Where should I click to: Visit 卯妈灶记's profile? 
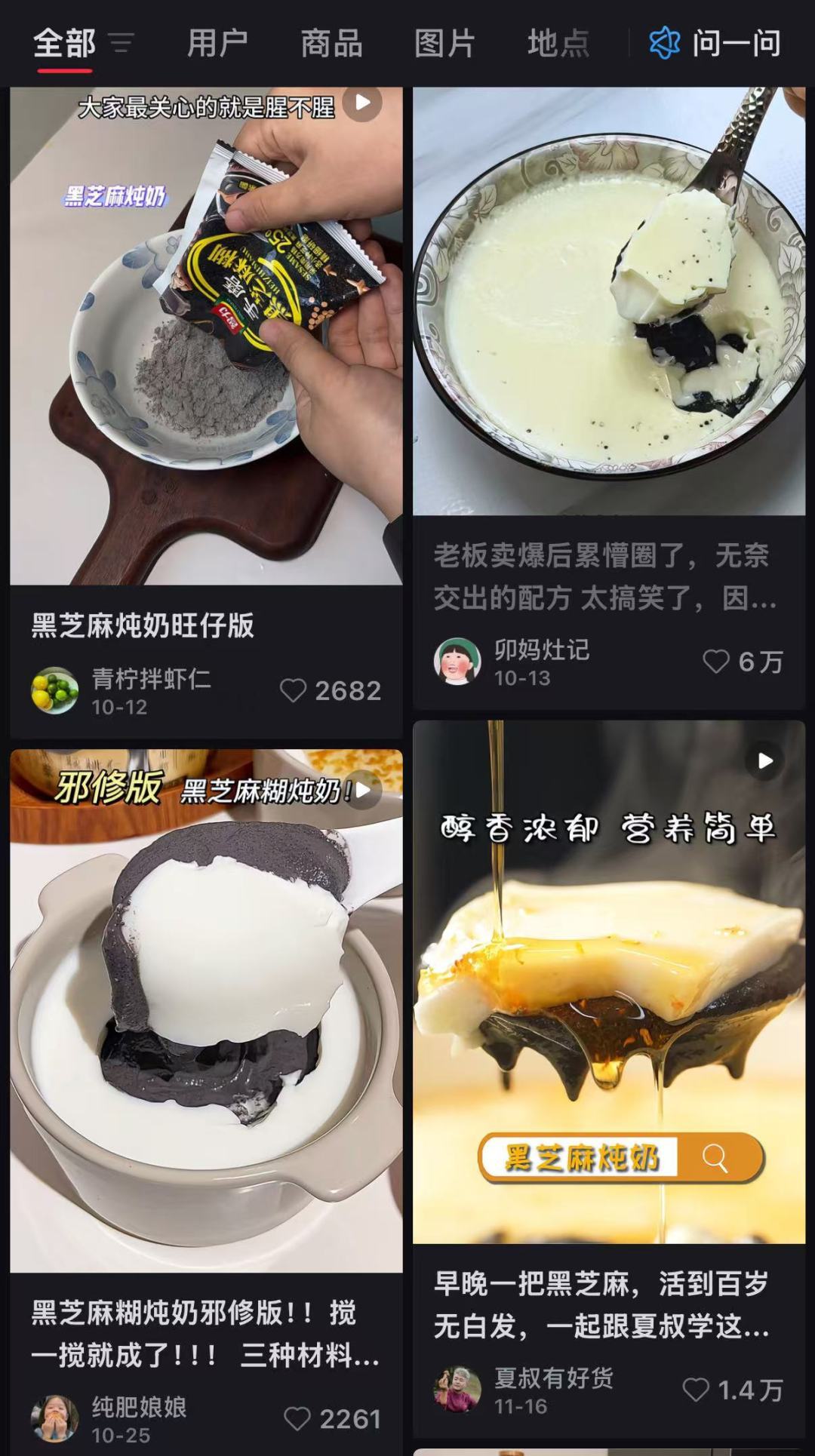(457, 662)
